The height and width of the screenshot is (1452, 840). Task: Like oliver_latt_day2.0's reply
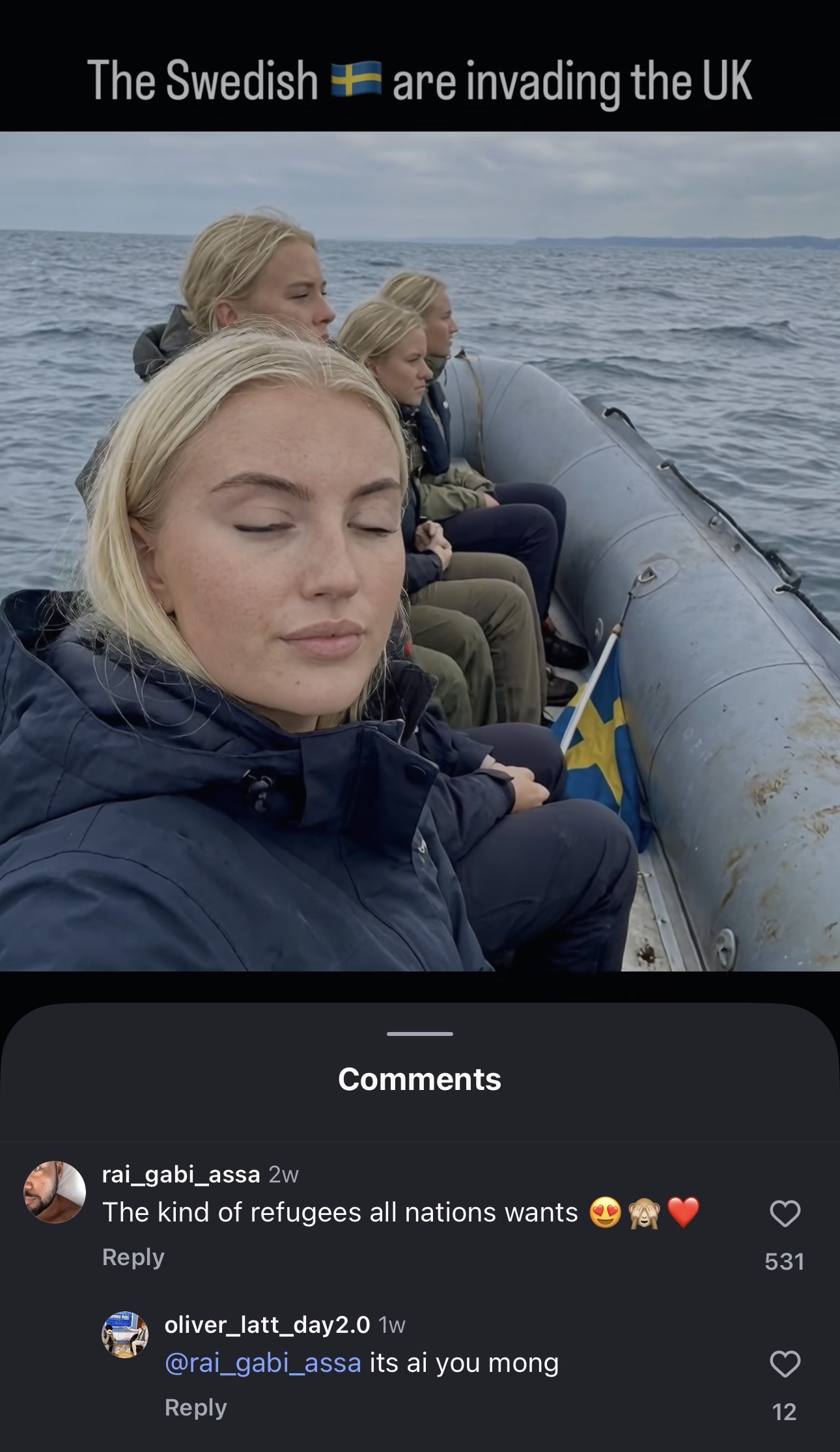[x=785, y=1364]
